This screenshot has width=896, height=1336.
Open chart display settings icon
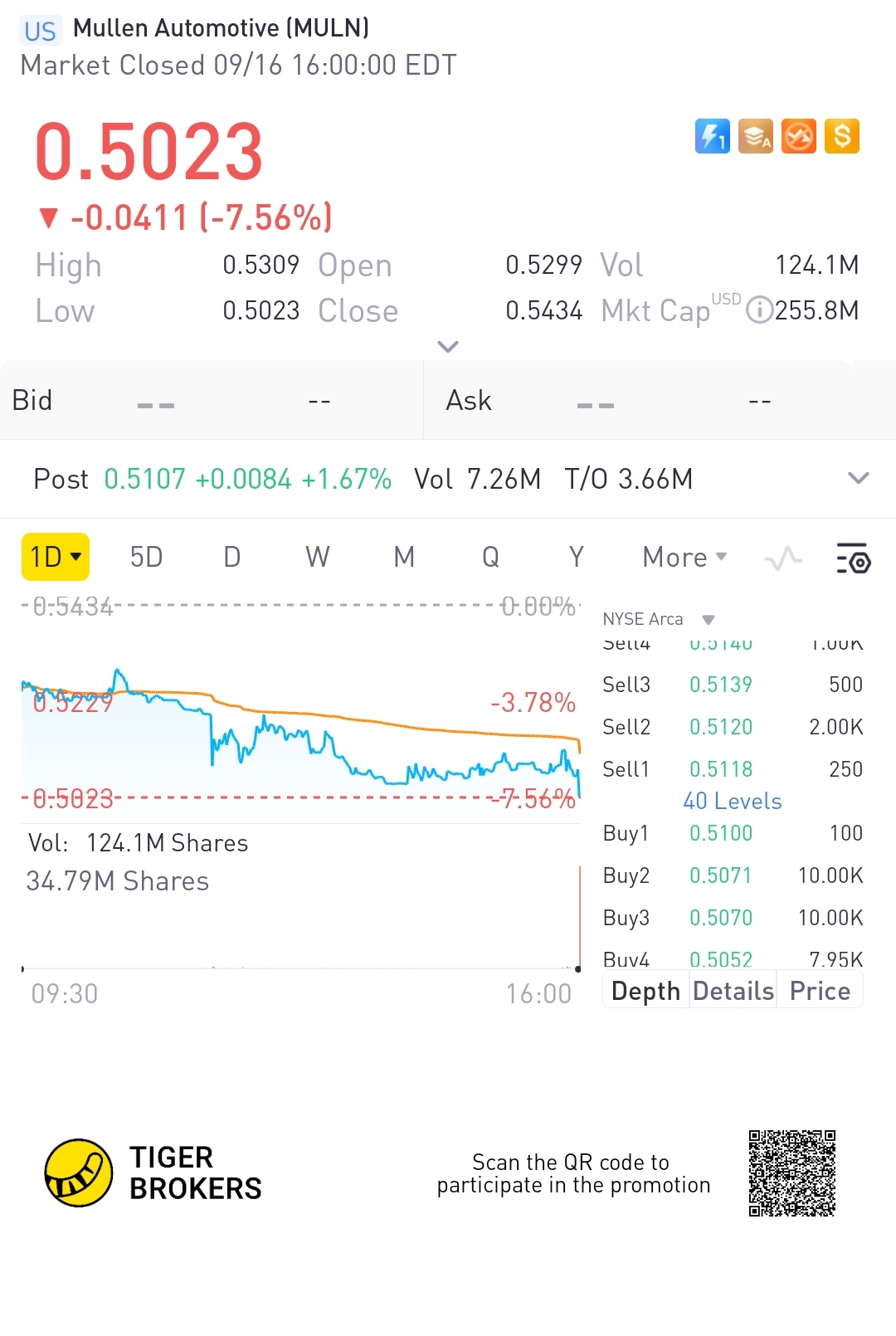[x=852, y=559]
